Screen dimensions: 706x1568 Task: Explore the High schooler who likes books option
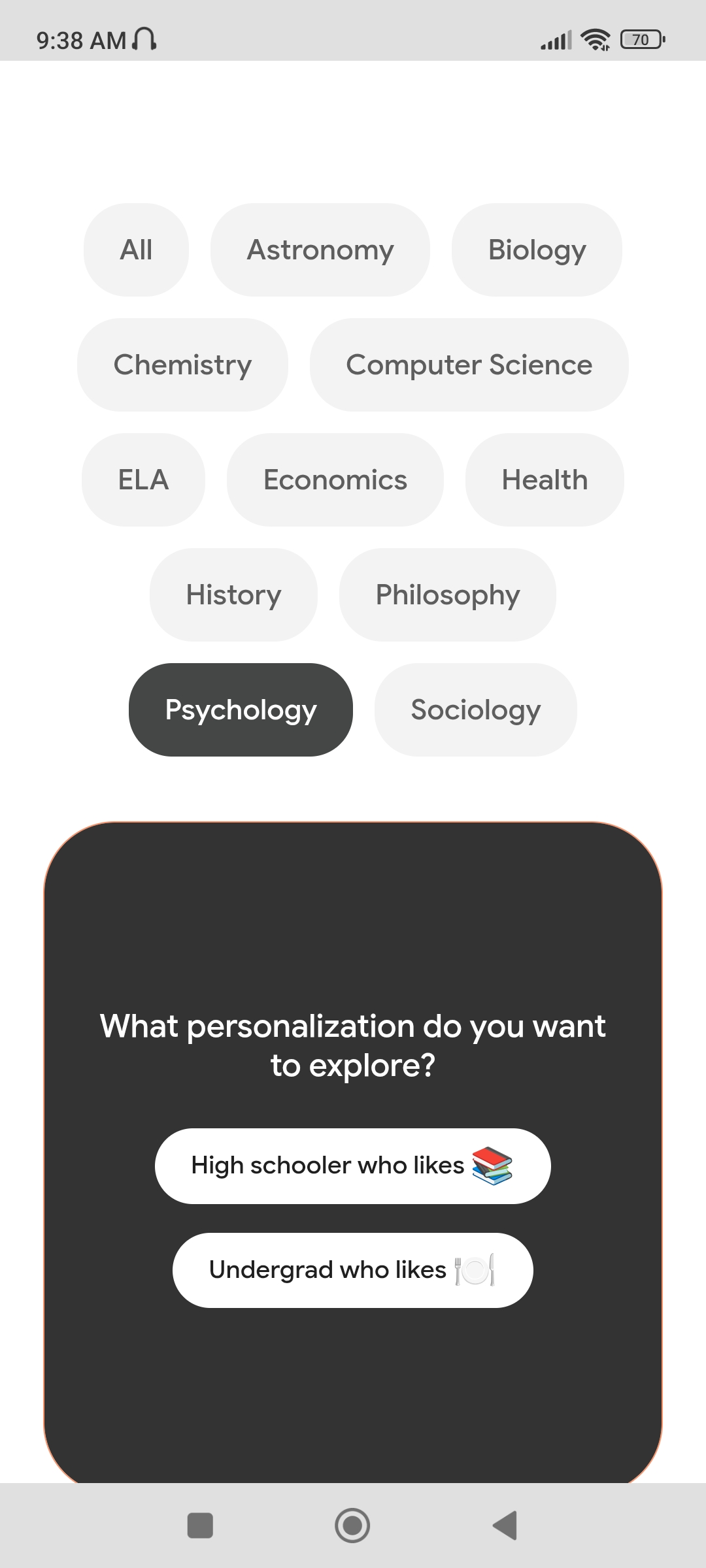tap(352, 1166)
